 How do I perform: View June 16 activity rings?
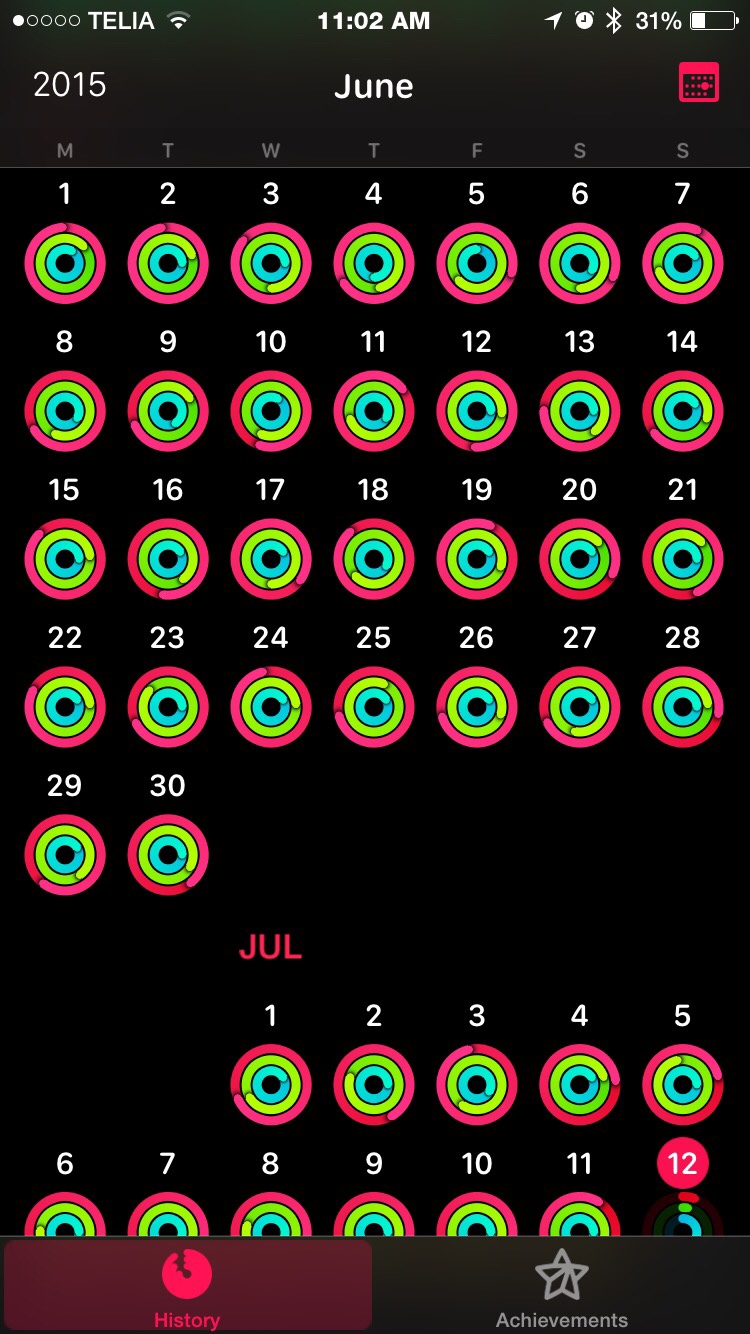(168, 559)
